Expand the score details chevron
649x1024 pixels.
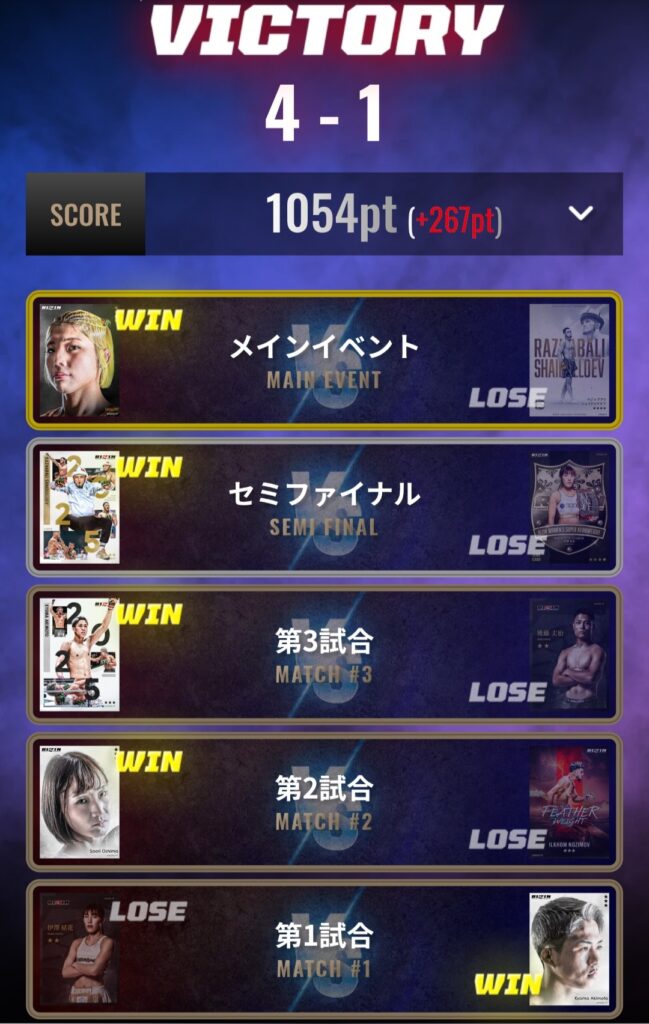[x=581, y=213]
